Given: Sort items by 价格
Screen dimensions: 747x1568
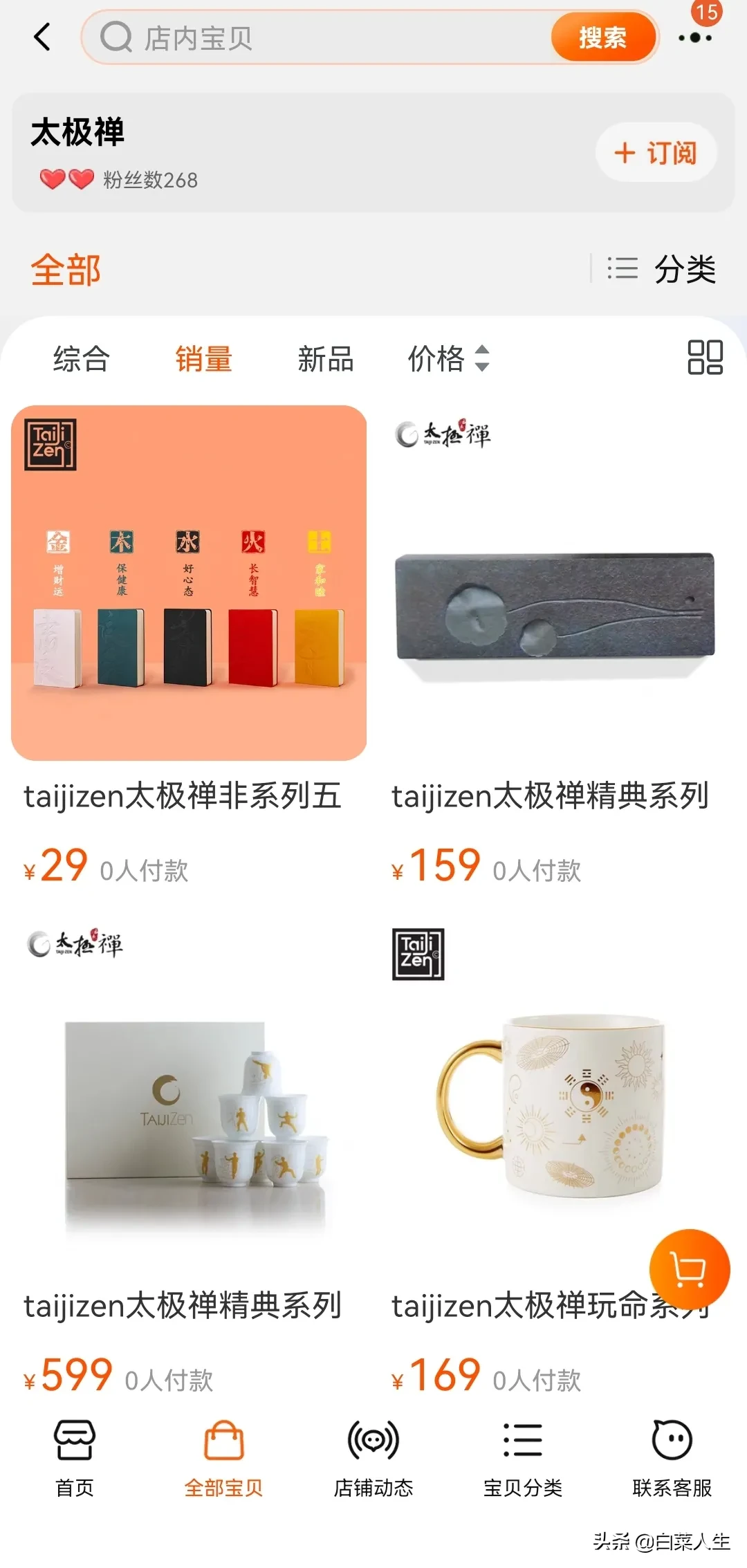Looking at the screenshot, I should pos(448,359).
